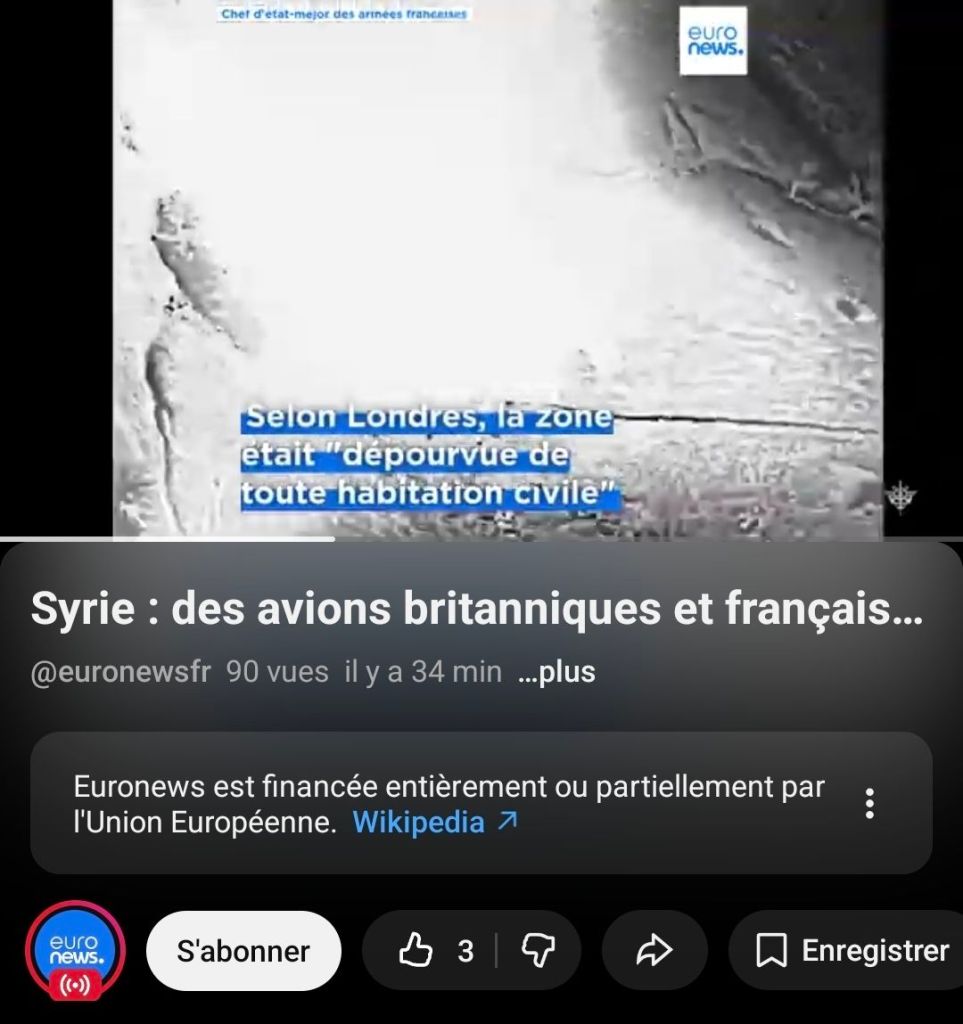The height and width of the screenshot is (1024, 963).
Task: Dislike this video
Action: click(538, 951)
